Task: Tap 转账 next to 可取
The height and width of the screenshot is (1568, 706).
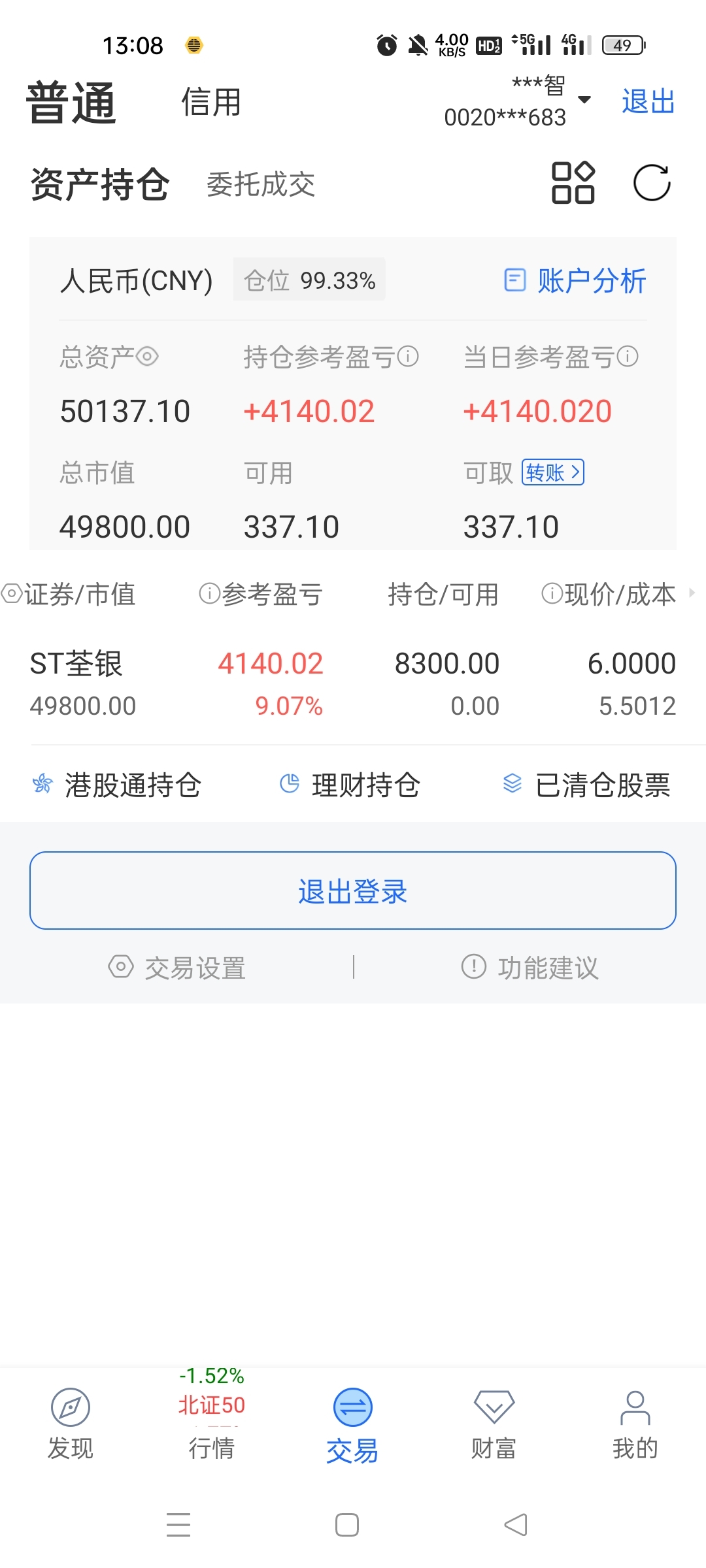Action: click(553, 472)
